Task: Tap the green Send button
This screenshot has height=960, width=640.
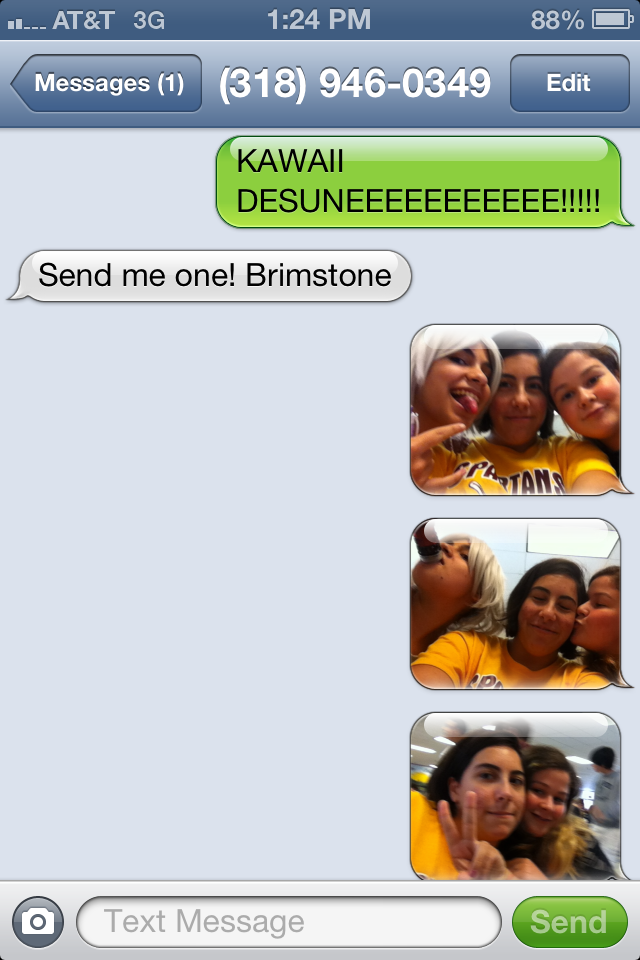Action: 570,921
